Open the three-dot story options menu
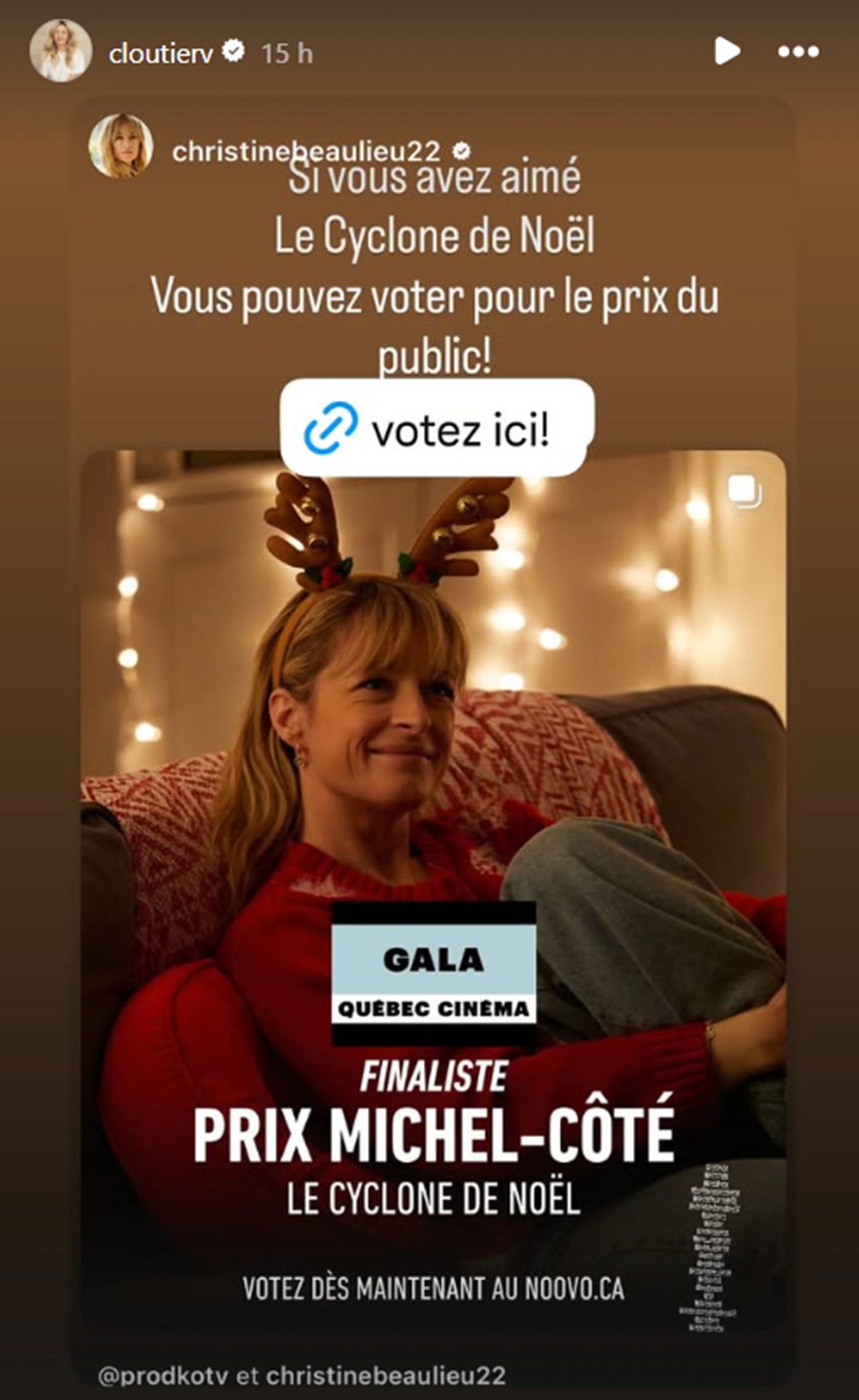Image resolution: width=859 pixels, height=1400 pixels. [x=798, y=52]
